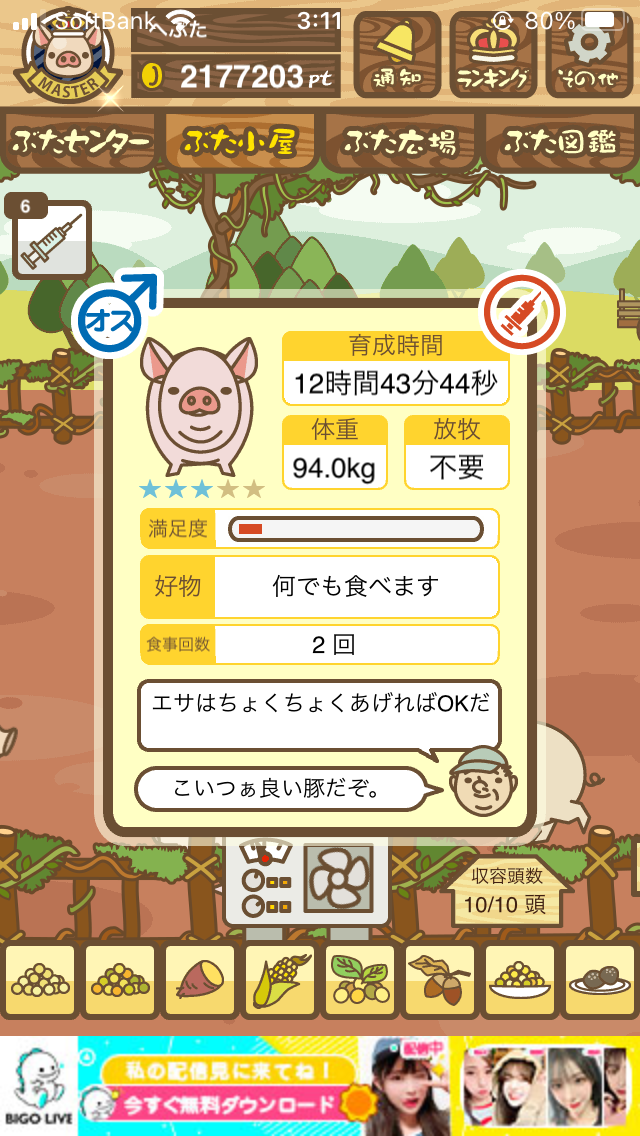Tap the crossed-out vaccine icon on the pig card
The image size is (640, 1136).
point(525,310)
